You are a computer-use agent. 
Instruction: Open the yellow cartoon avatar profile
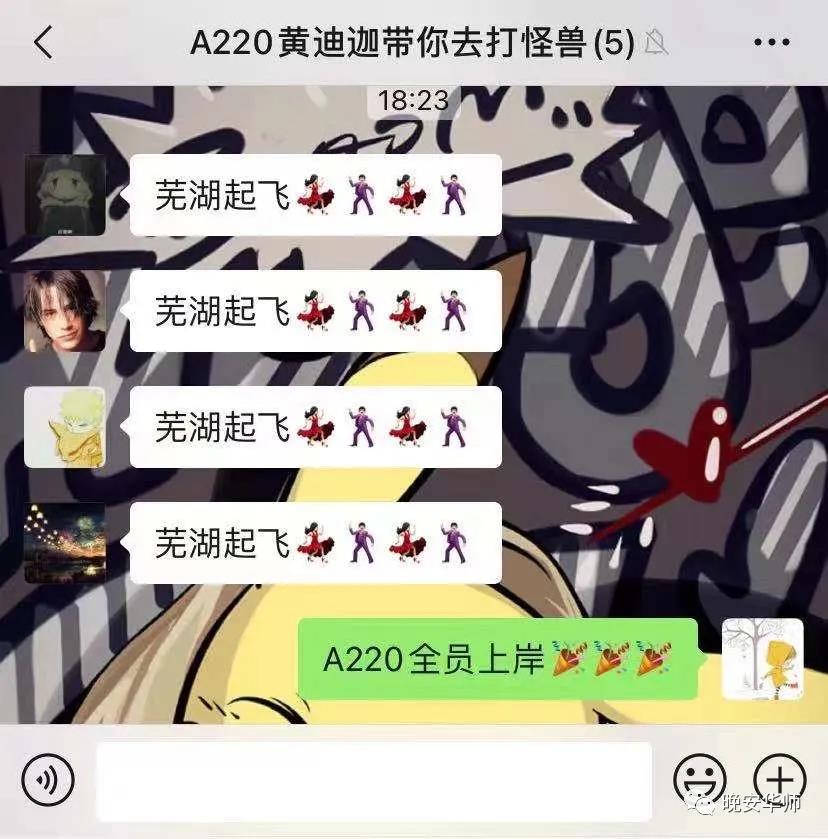coord(65,427)
